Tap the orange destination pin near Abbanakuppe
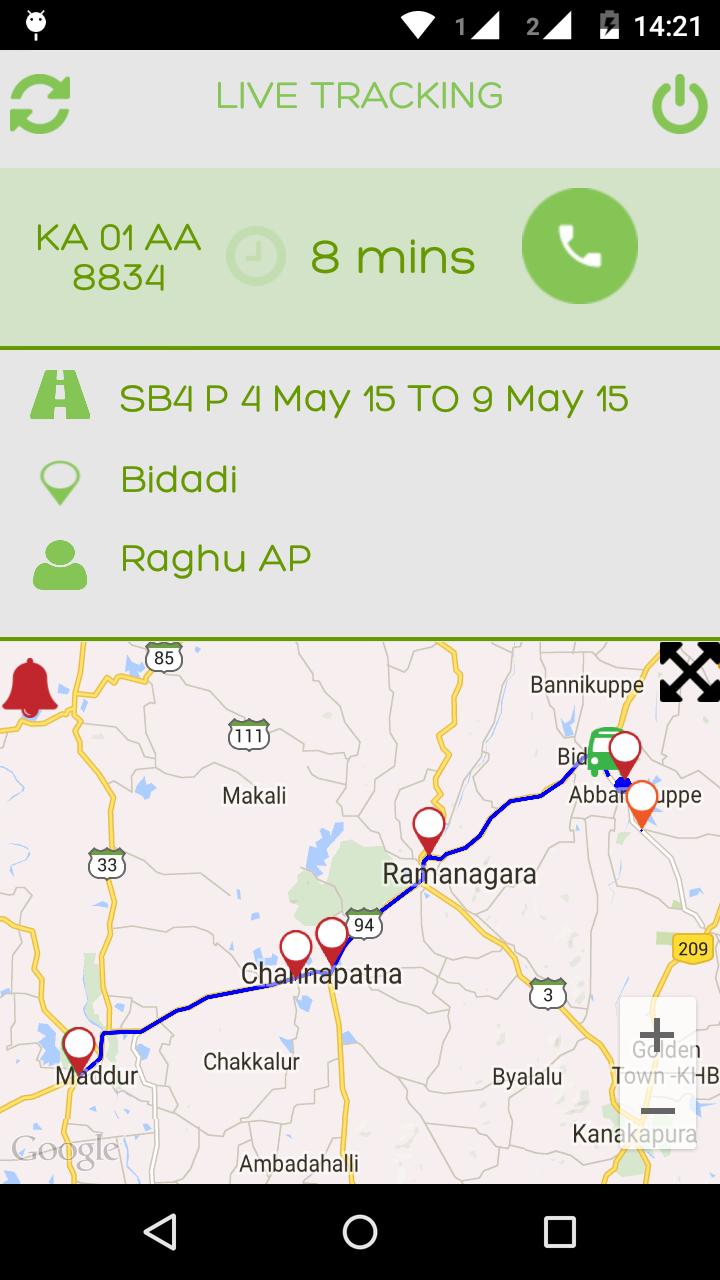The height and width of the screenshot is (1280, 720). 641,801
